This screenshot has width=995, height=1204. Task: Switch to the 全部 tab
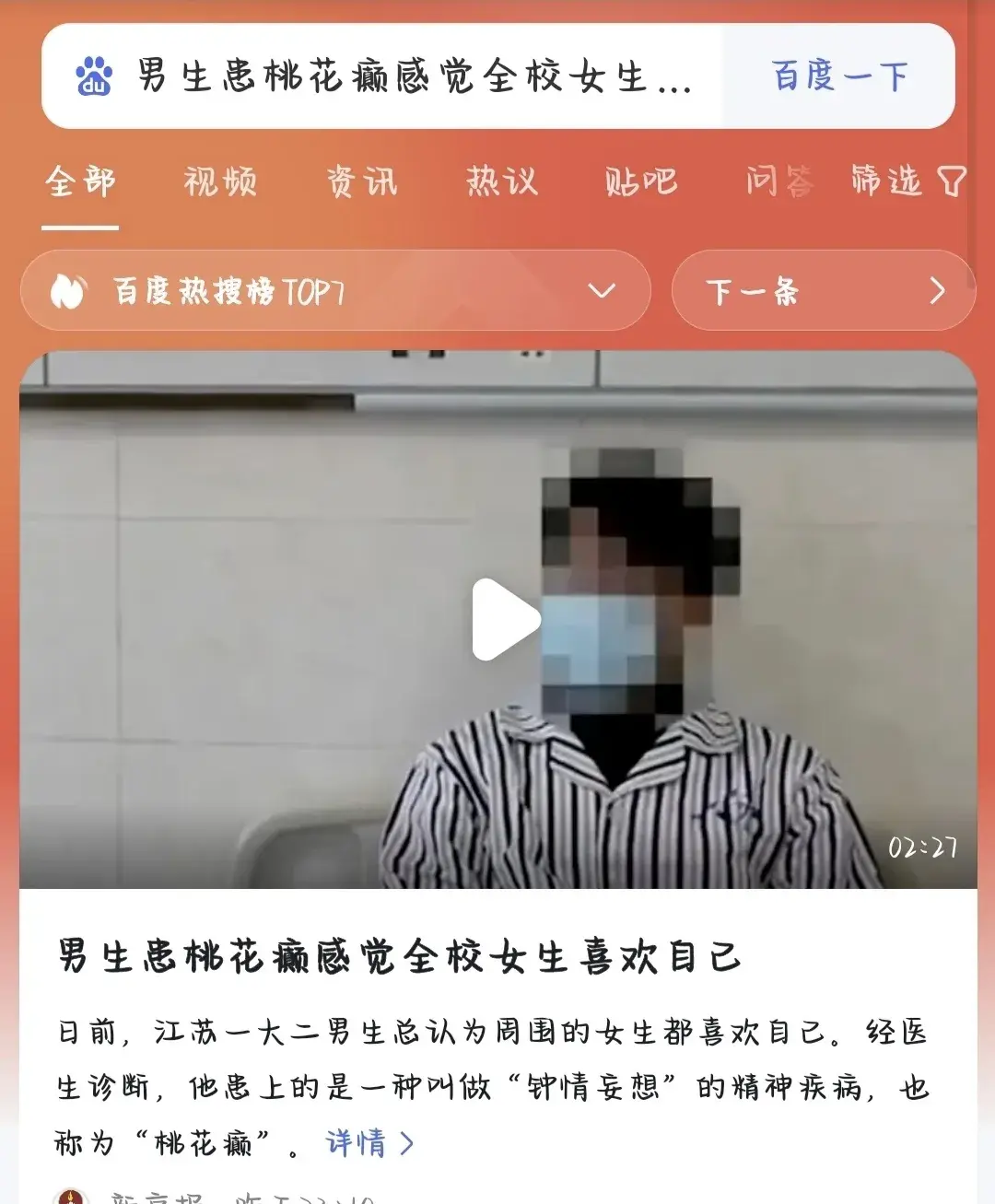tap(80, 181)
